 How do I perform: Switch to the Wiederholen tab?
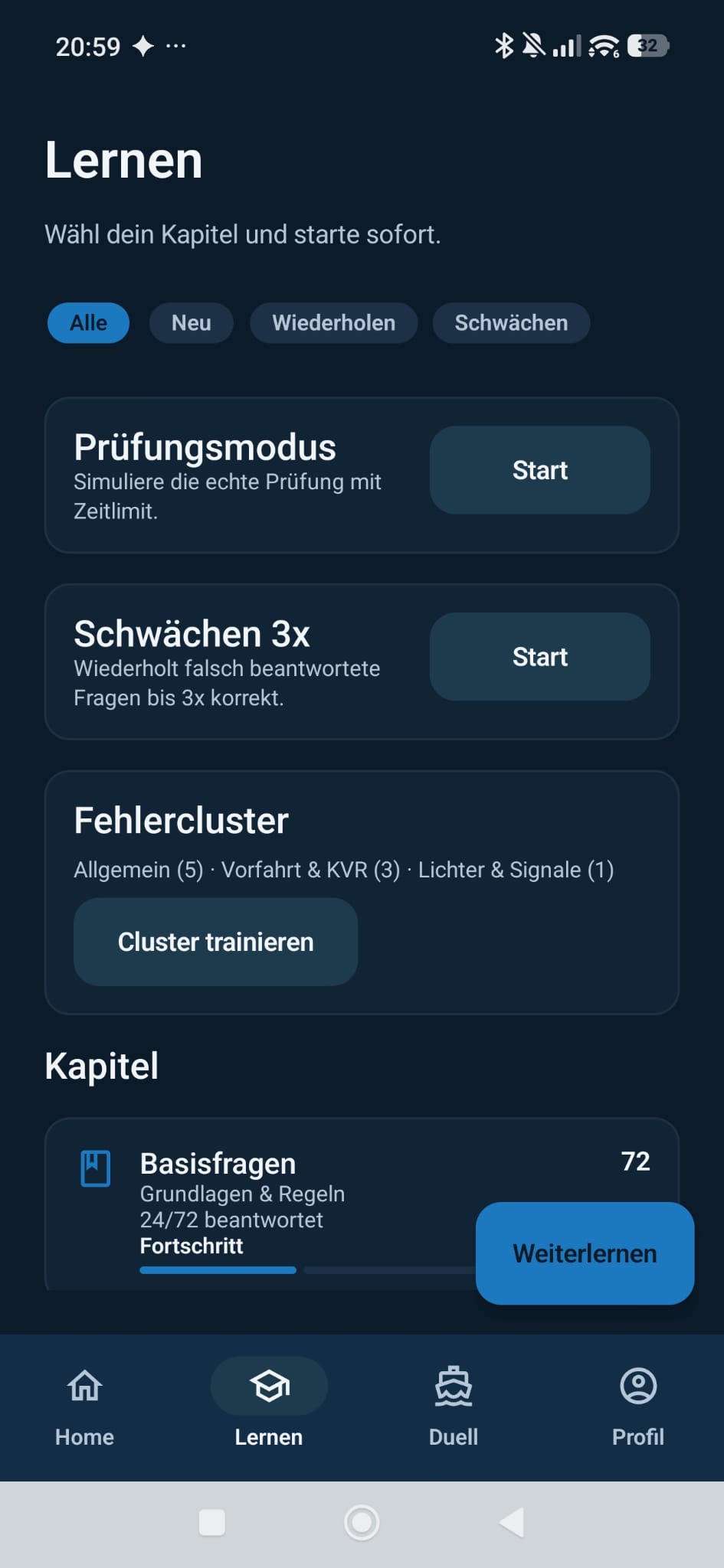[x=333, y=322]
